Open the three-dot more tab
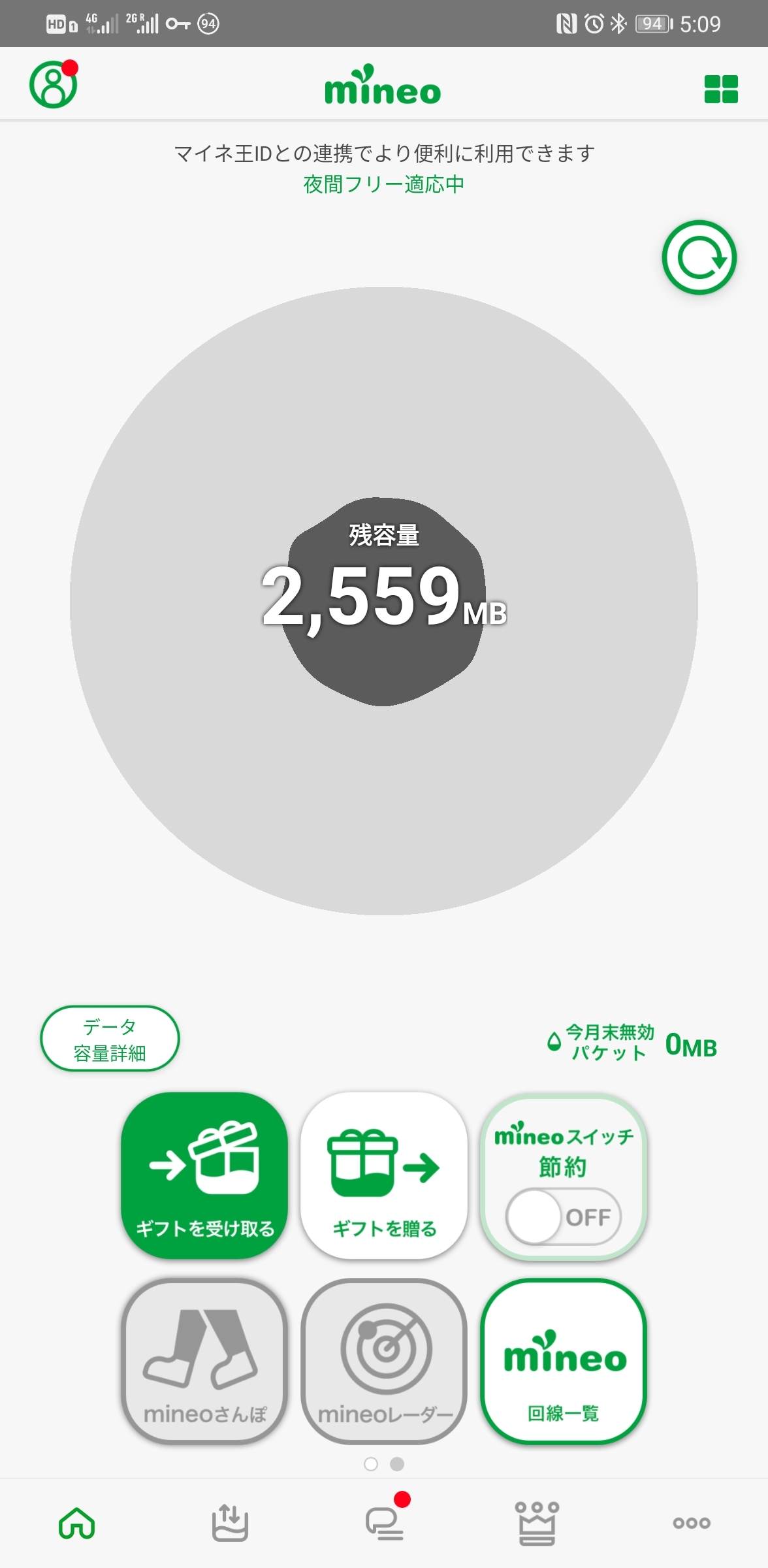Screen dimensions: 768x1568 coord(692,1524)
